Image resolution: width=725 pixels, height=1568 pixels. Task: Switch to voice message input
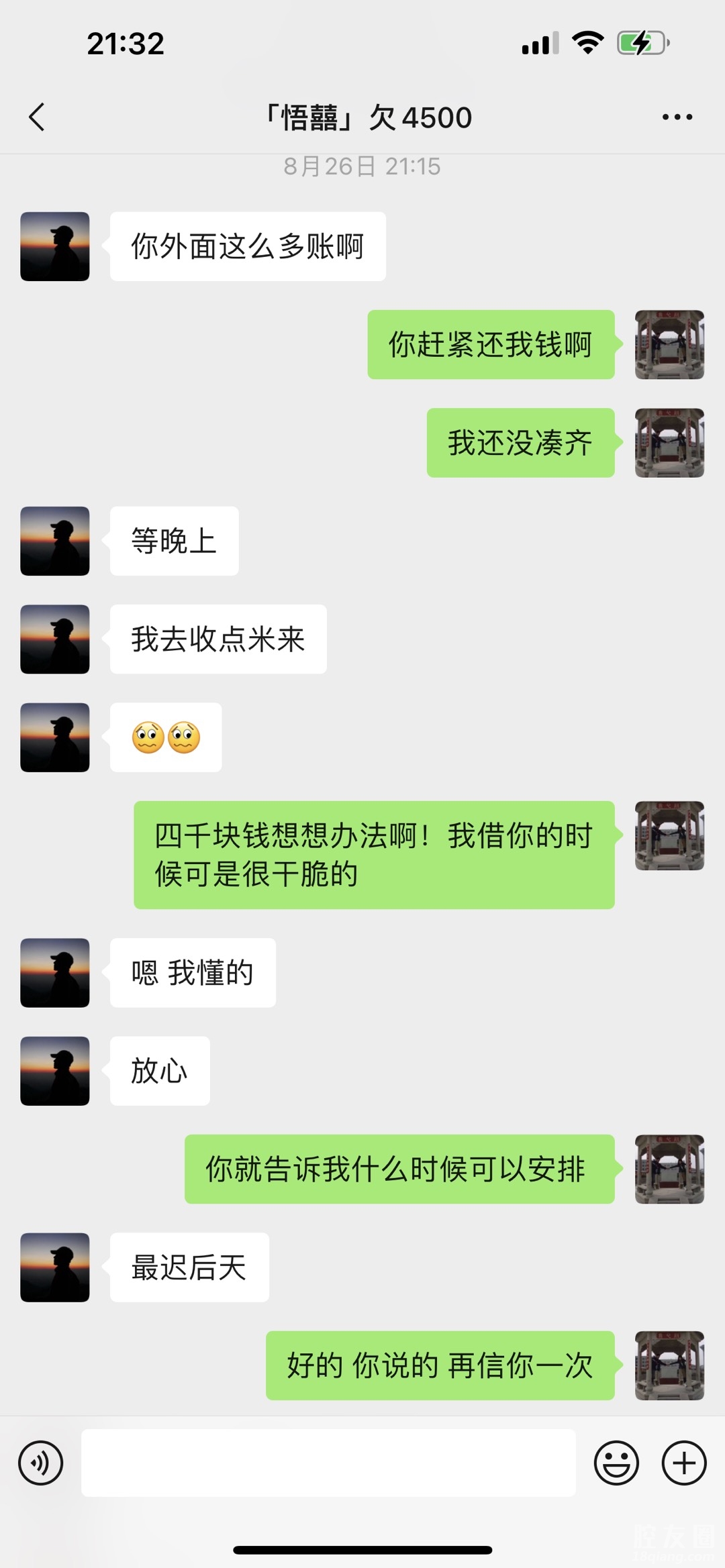(41, 1463)
